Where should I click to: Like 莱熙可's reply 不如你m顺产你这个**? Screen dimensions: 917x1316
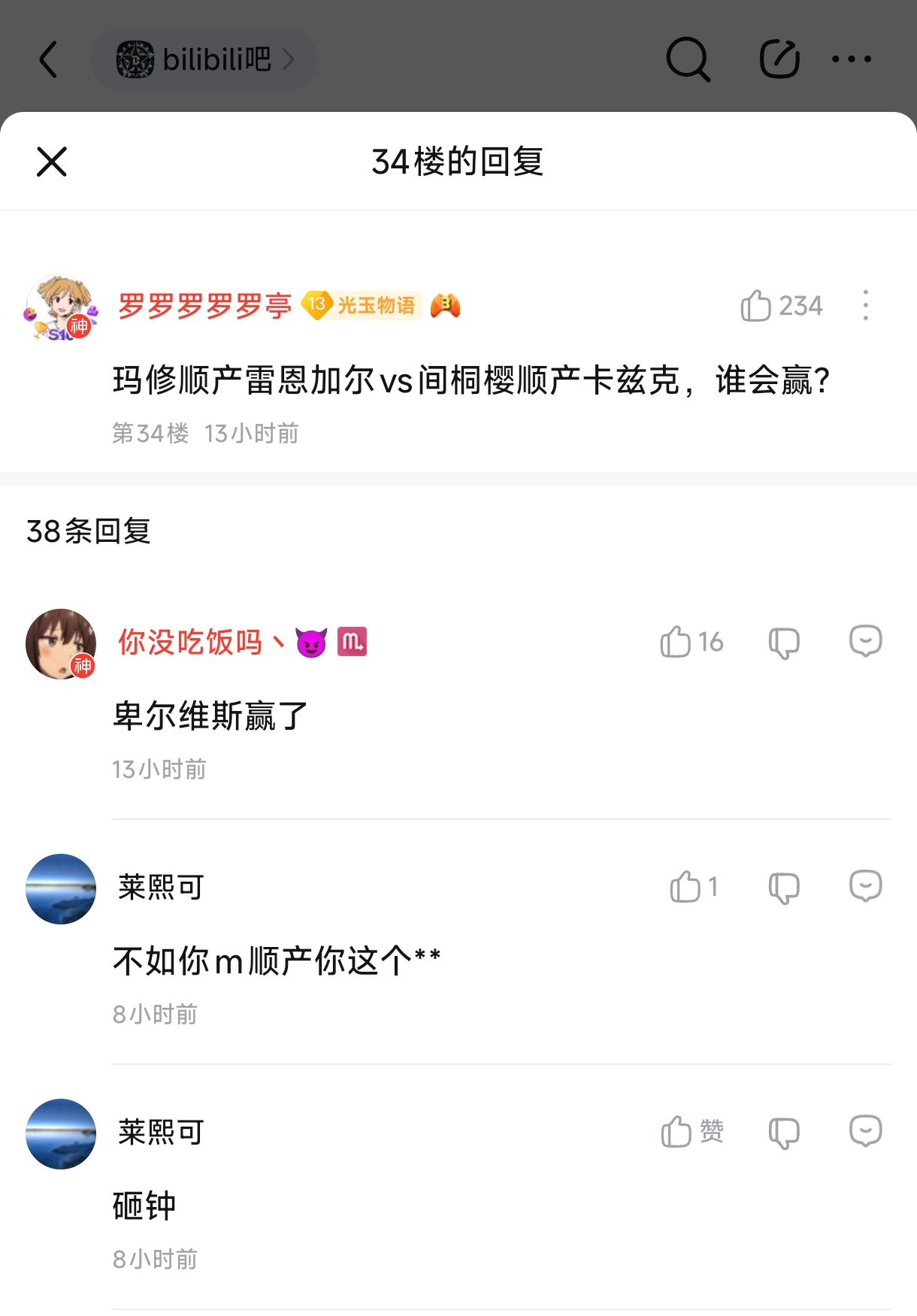[685, 888]
